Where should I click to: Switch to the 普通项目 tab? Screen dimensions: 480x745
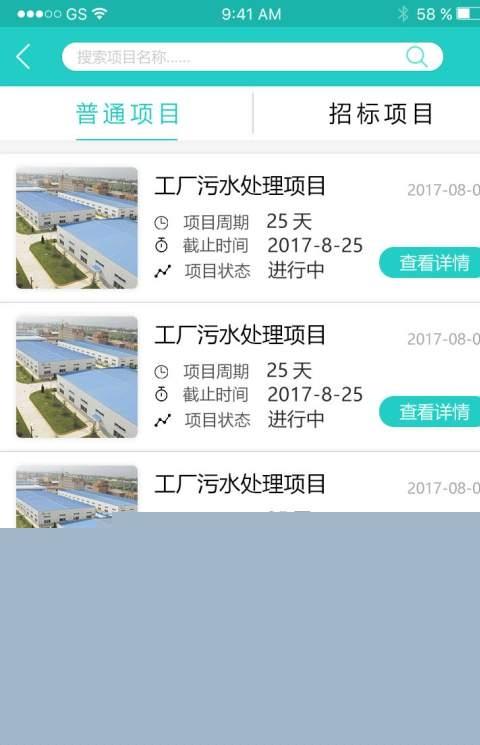(x=127, y=114)
